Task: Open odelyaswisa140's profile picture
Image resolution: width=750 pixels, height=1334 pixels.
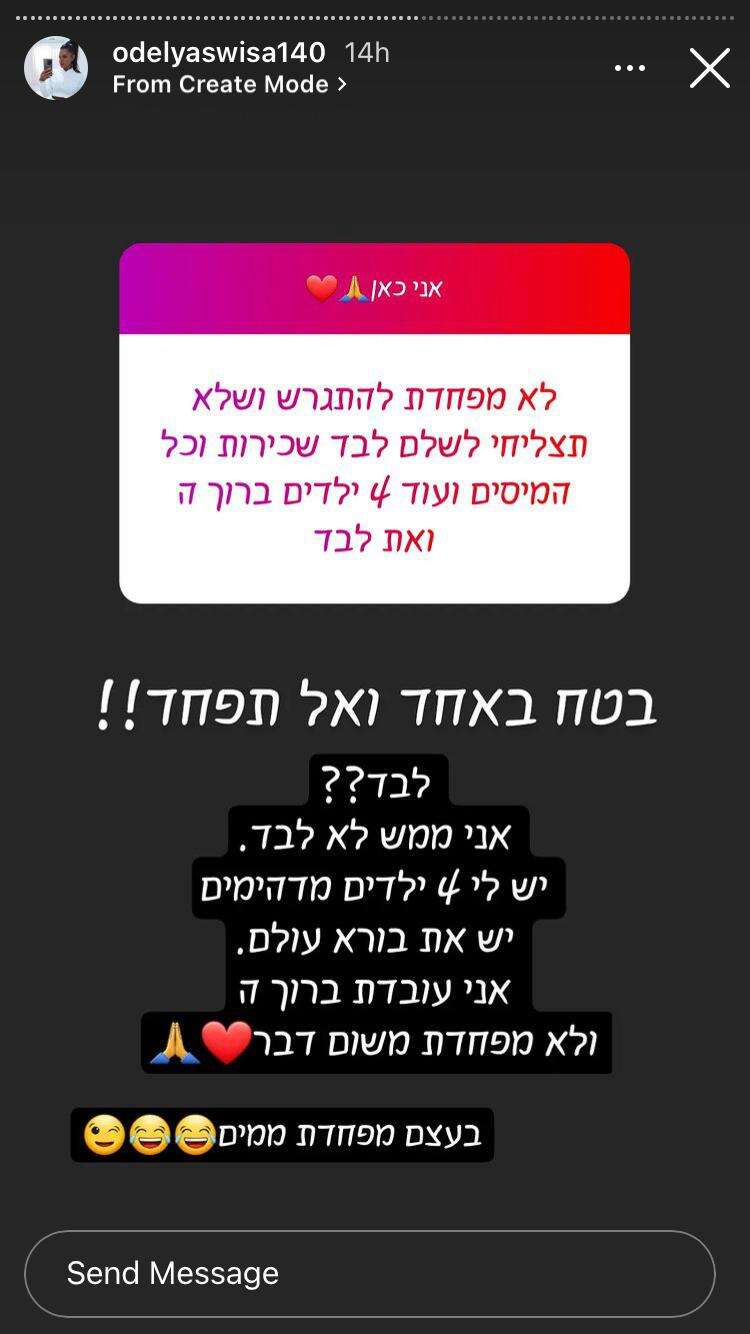Action: click(x=56, y=68)
